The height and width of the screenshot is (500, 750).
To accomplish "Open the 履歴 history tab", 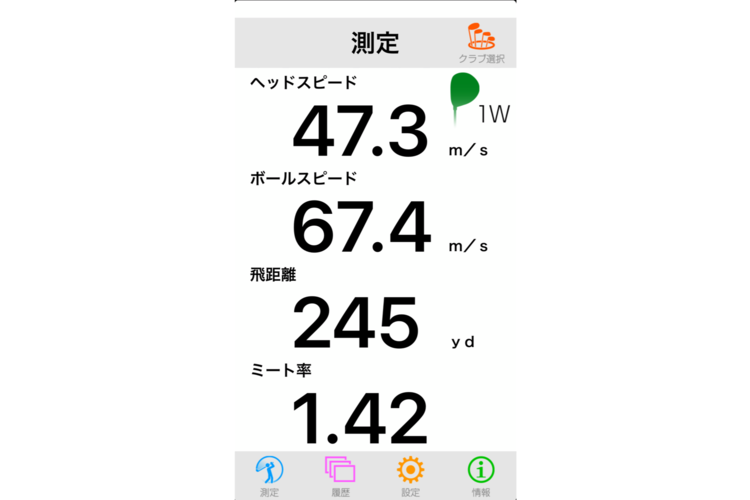I will (x=340, y=475).
